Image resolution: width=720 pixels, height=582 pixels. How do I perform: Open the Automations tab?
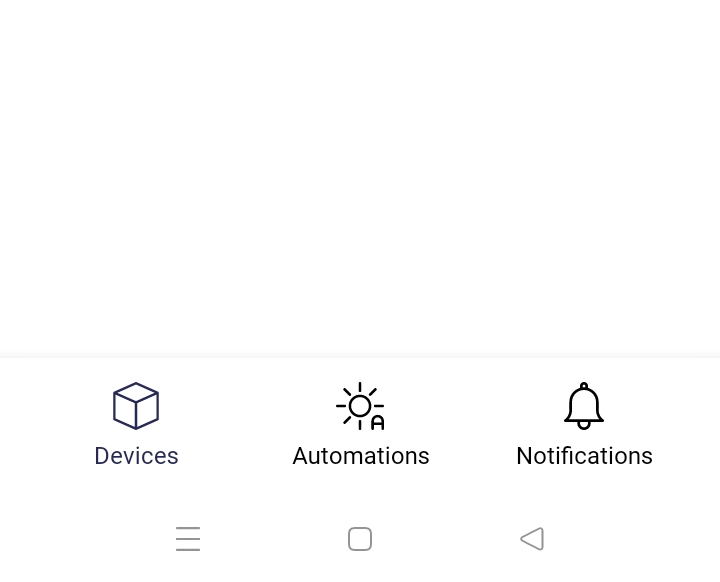pyautogui.click(x=360, y=425)
